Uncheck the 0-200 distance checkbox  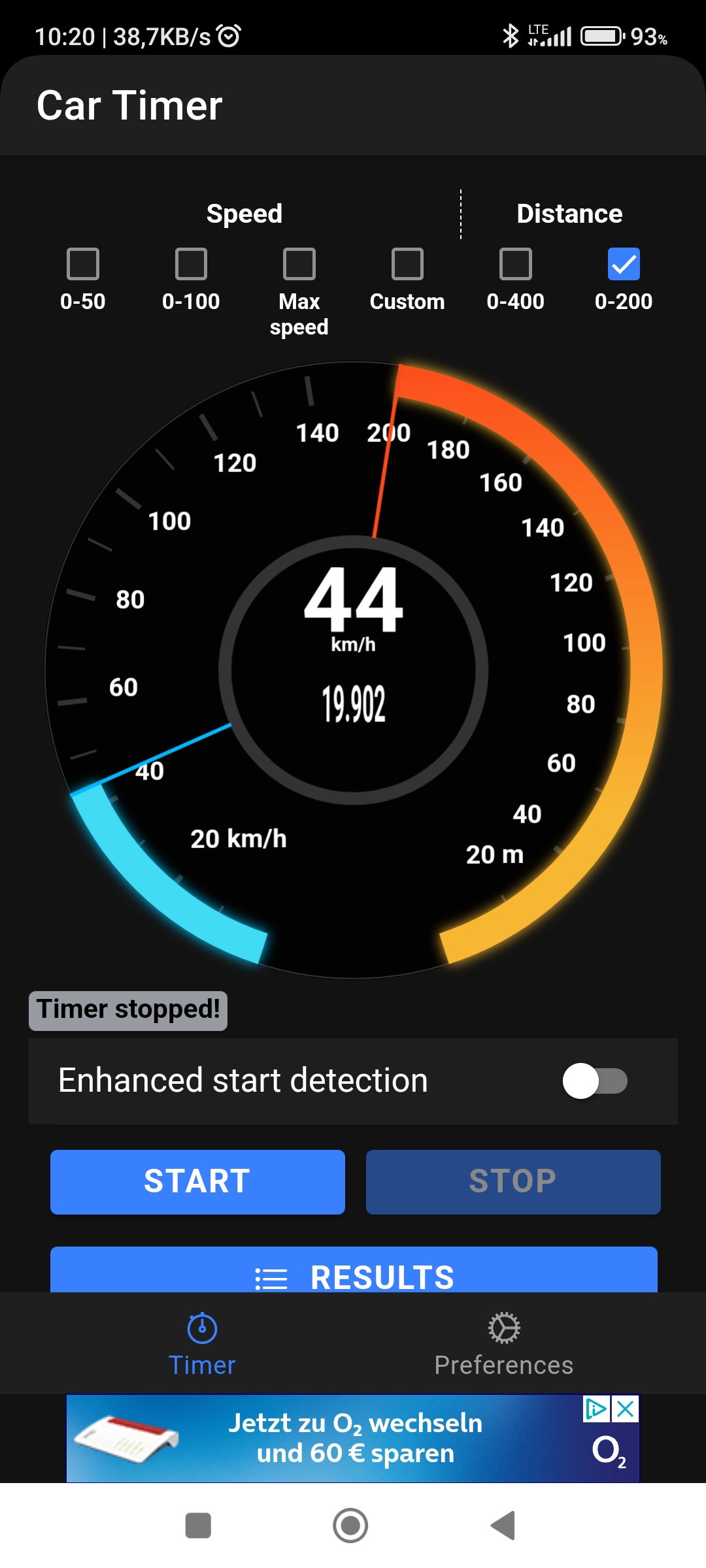point(624,264)
